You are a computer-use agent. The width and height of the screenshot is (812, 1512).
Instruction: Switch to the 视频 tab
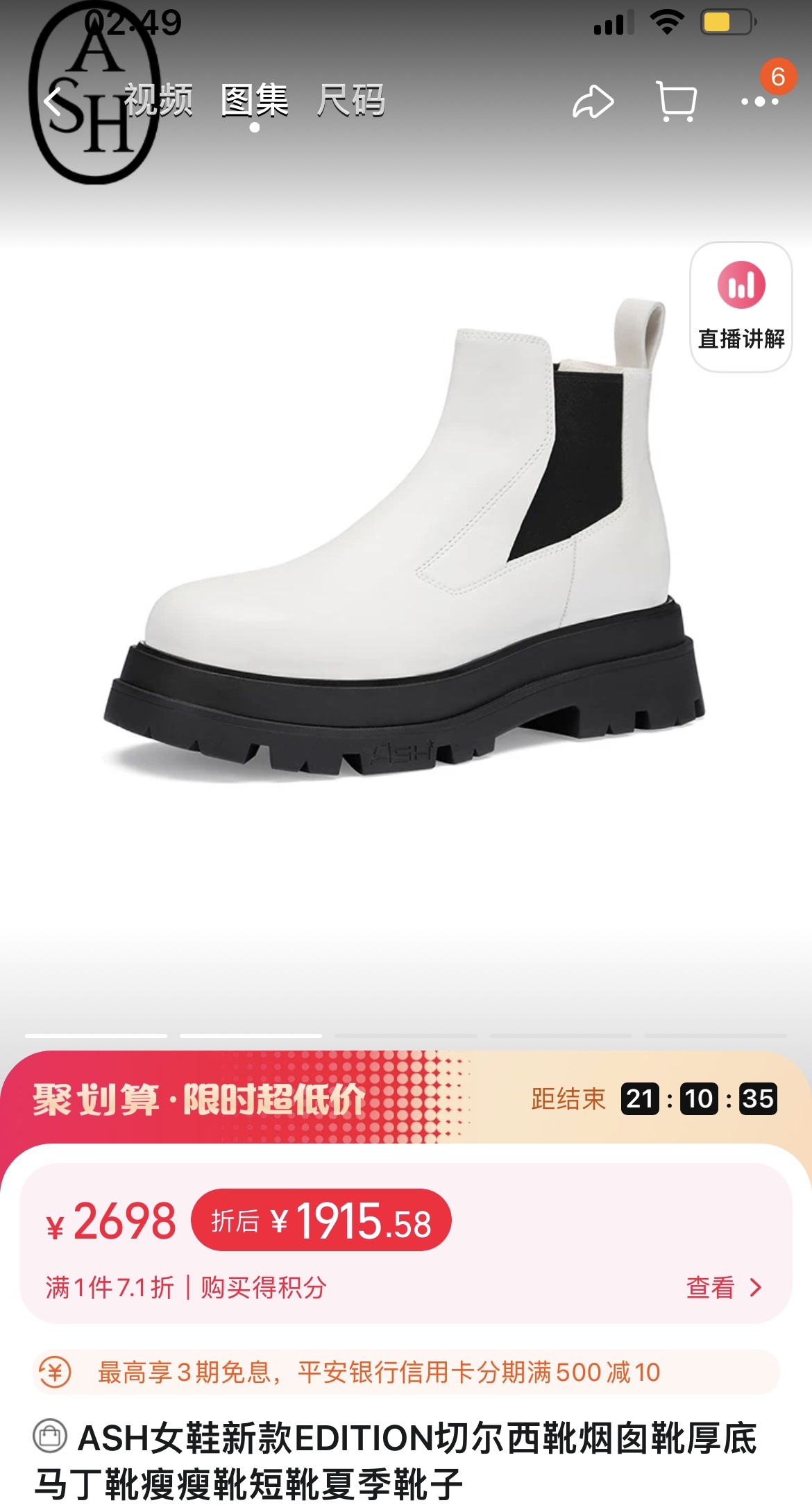pos(158,101)
